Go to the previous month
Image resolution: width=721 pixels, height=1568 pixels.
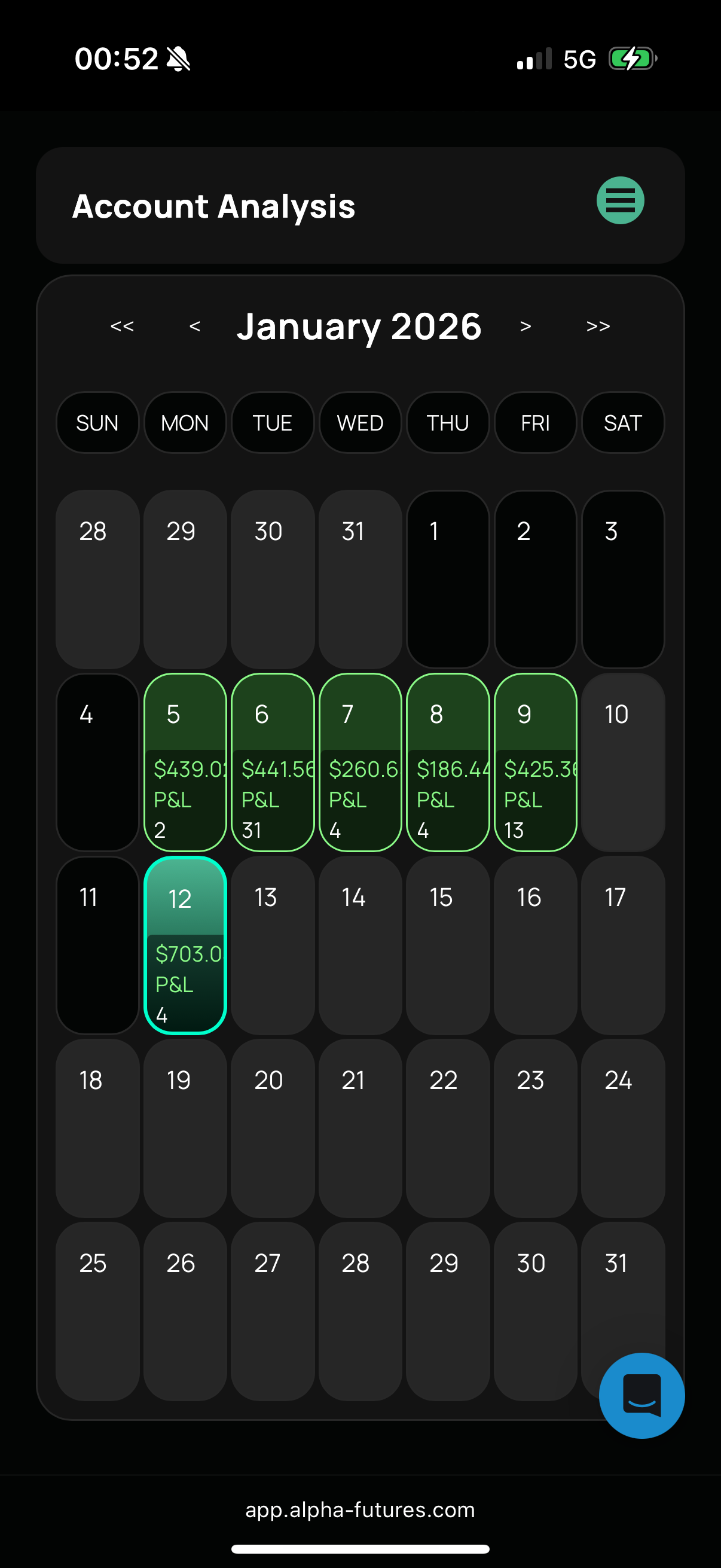(195, 327)
